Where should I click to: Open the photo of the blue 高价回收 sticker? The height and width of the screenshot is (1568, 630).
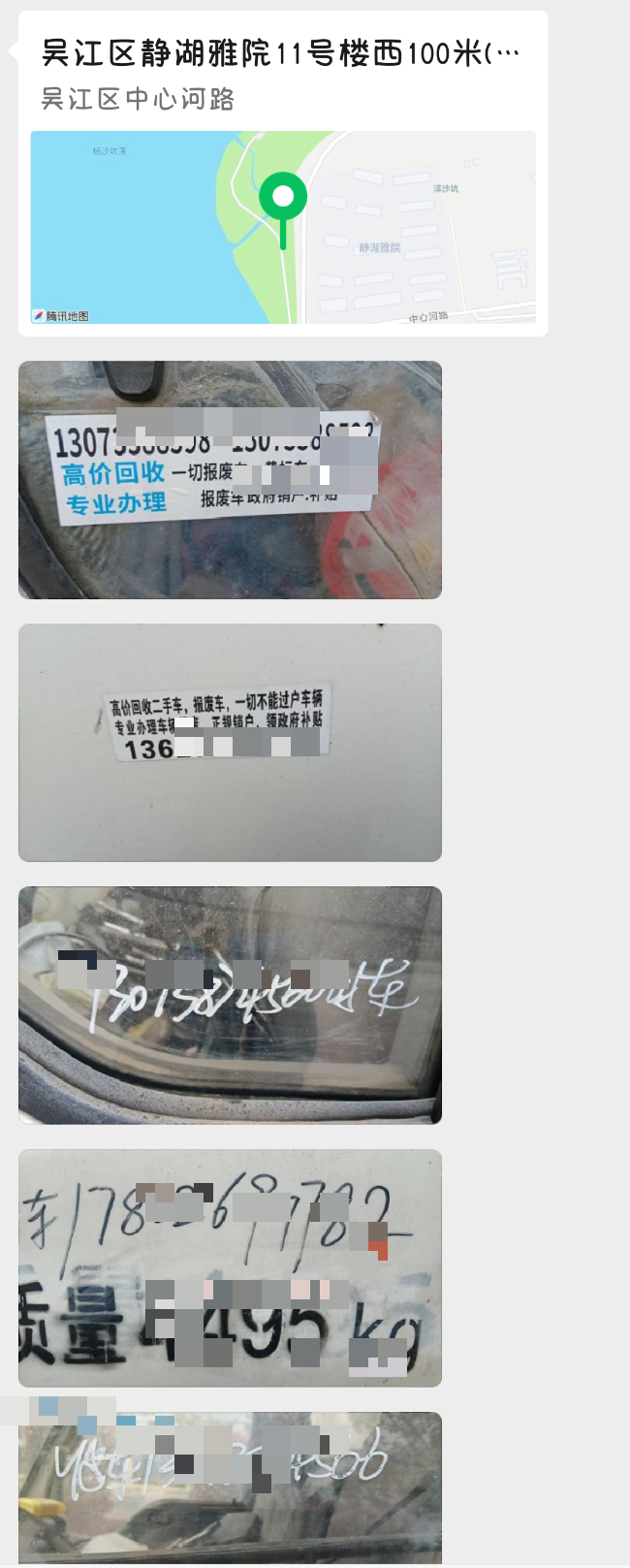pos(230,480)
